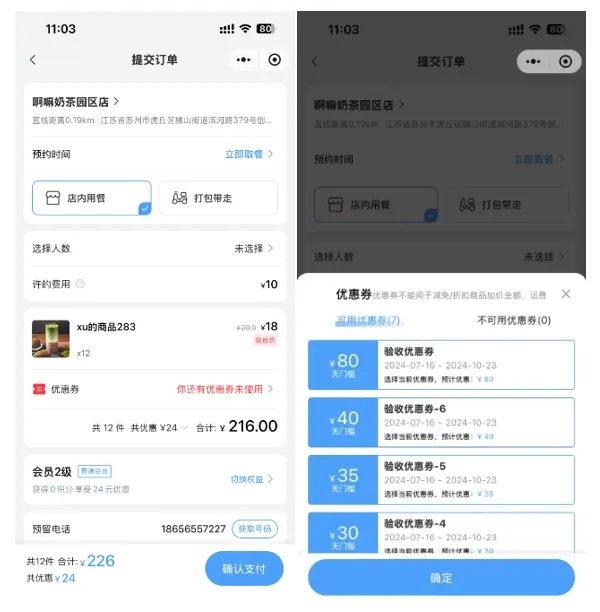The width and height of the screenshot is (600, 612).
Task: Confirm coupon choice with 确定
Action: [x=441, y=578]
